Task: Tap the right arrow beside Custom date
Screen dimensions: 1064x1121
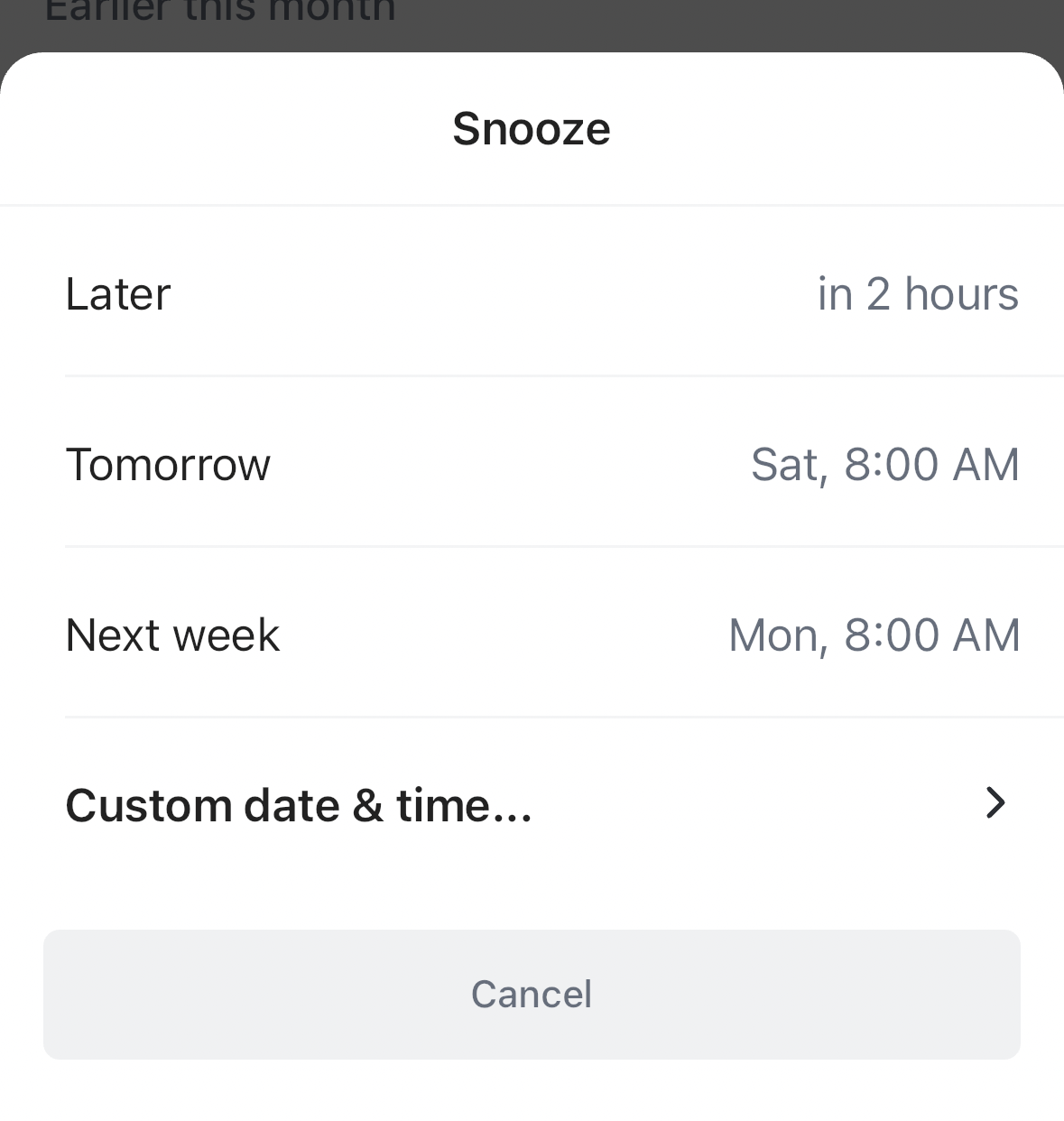Action: pyautogui.click(x=994, y=802)
